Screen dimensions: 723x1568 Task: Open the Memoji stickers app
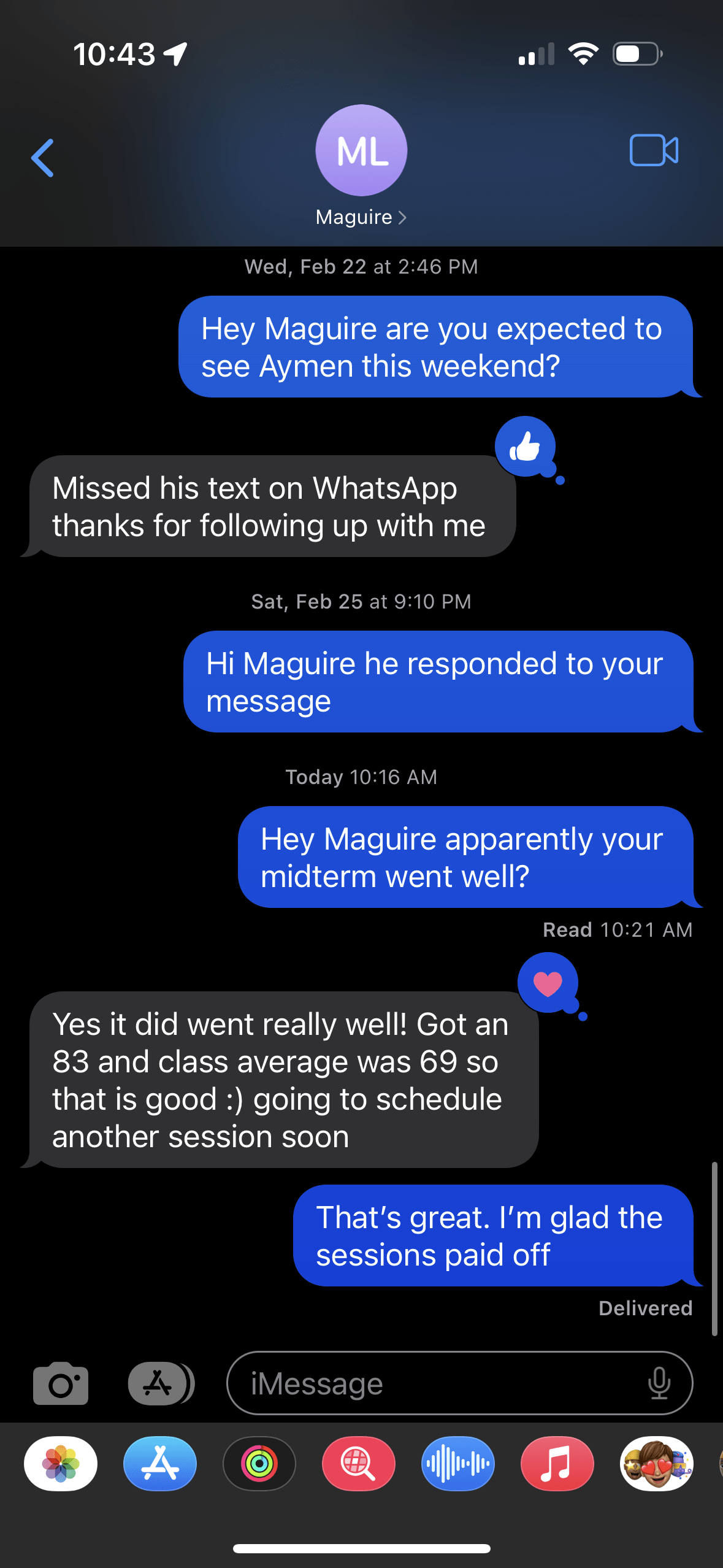coord(657,1464)
